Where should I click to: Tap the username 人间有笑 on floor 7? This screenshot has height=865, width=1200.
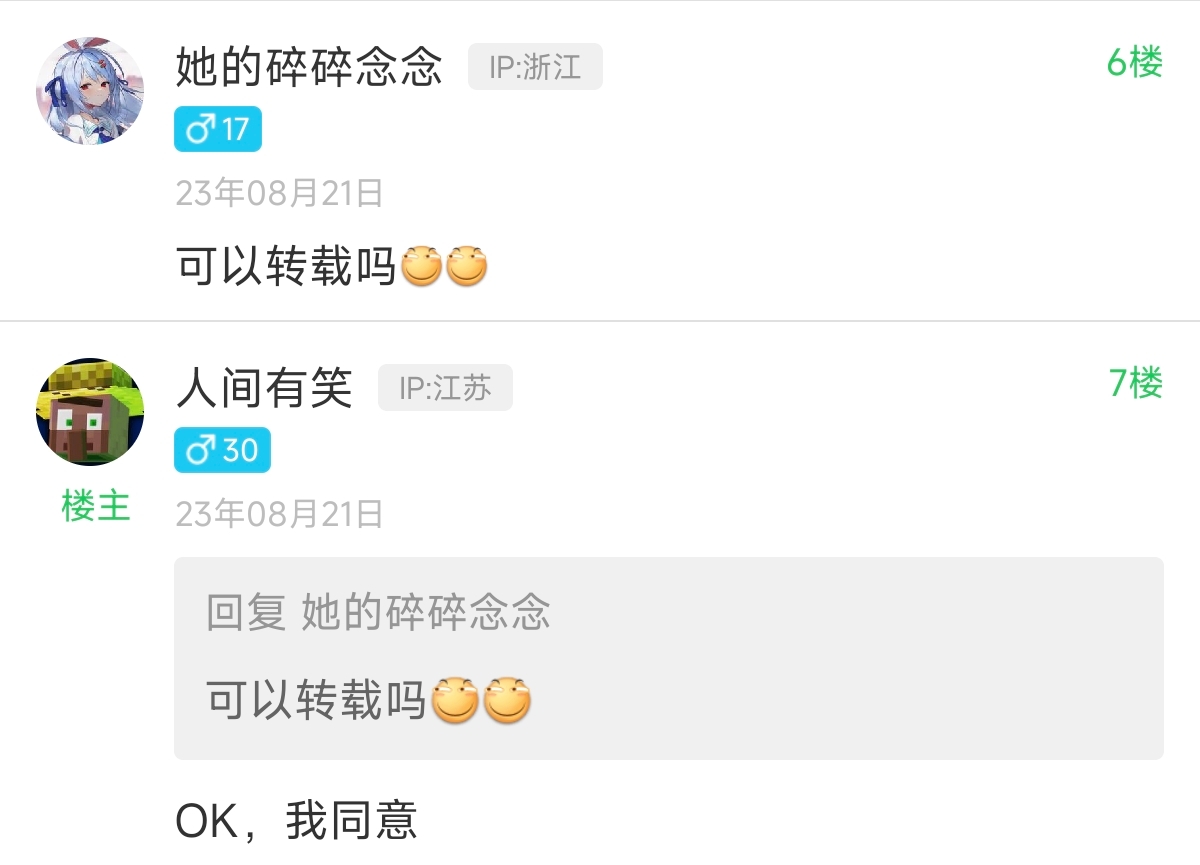coord(265,388)
